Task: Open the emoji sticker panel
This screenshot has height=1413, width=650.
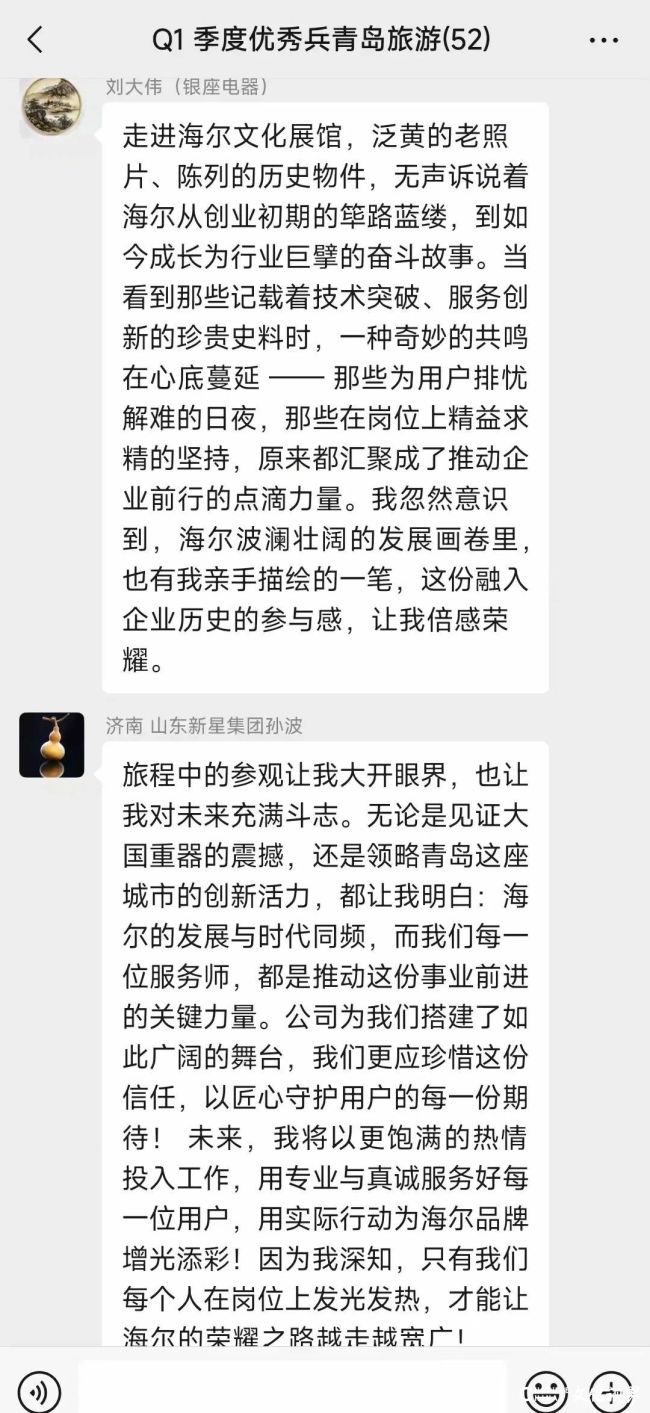Action: point(546,1389)
